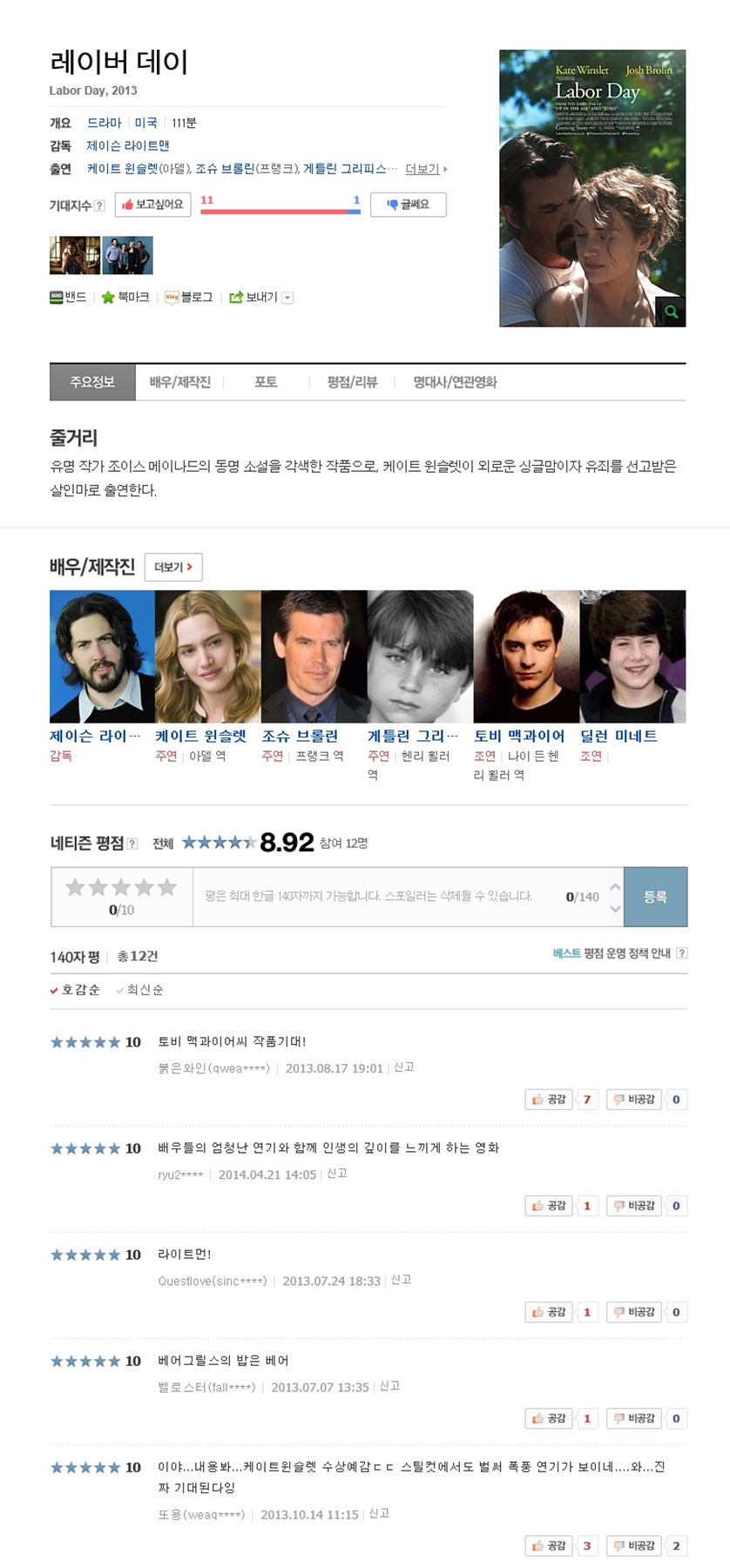Submit review with 등록 button
Viewport: 730px width, 1568px height.
coord(656,897)
